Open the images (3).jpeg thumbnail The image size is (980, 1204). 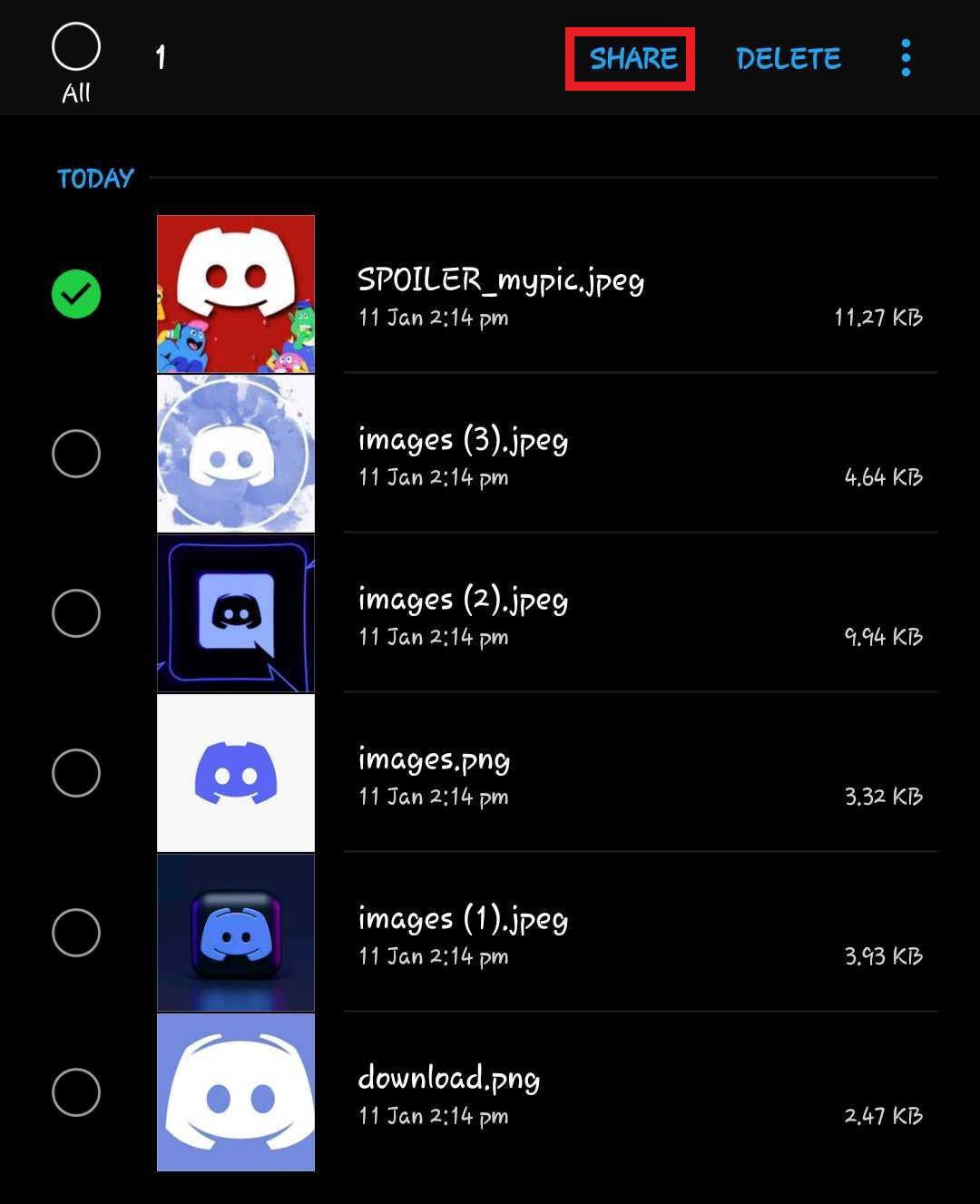click(236, 452)
